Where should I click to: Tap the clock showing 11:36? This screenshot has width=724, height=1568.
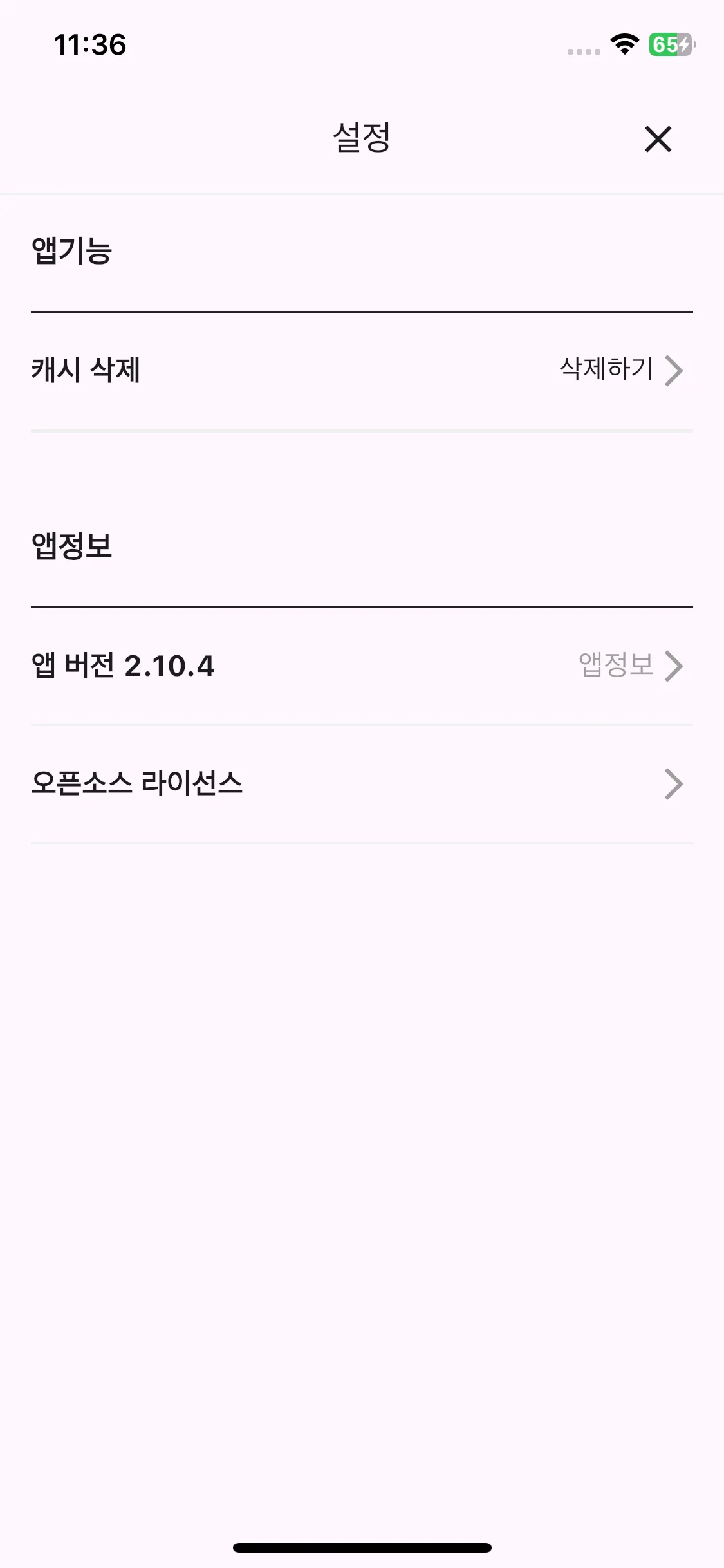click(91, 44)
